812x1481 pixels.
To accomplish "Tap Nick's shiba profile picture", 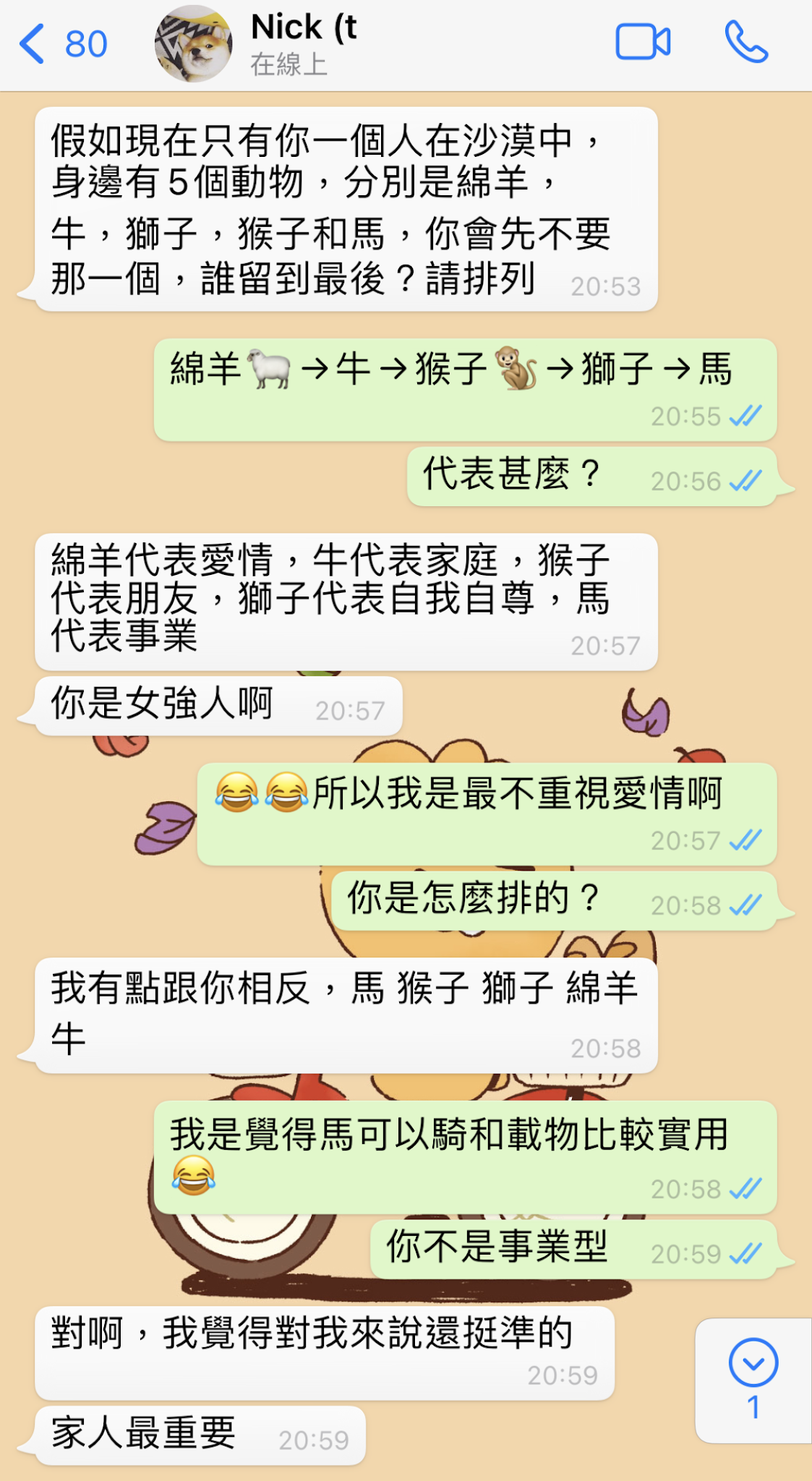I will [x=193, y=43].
